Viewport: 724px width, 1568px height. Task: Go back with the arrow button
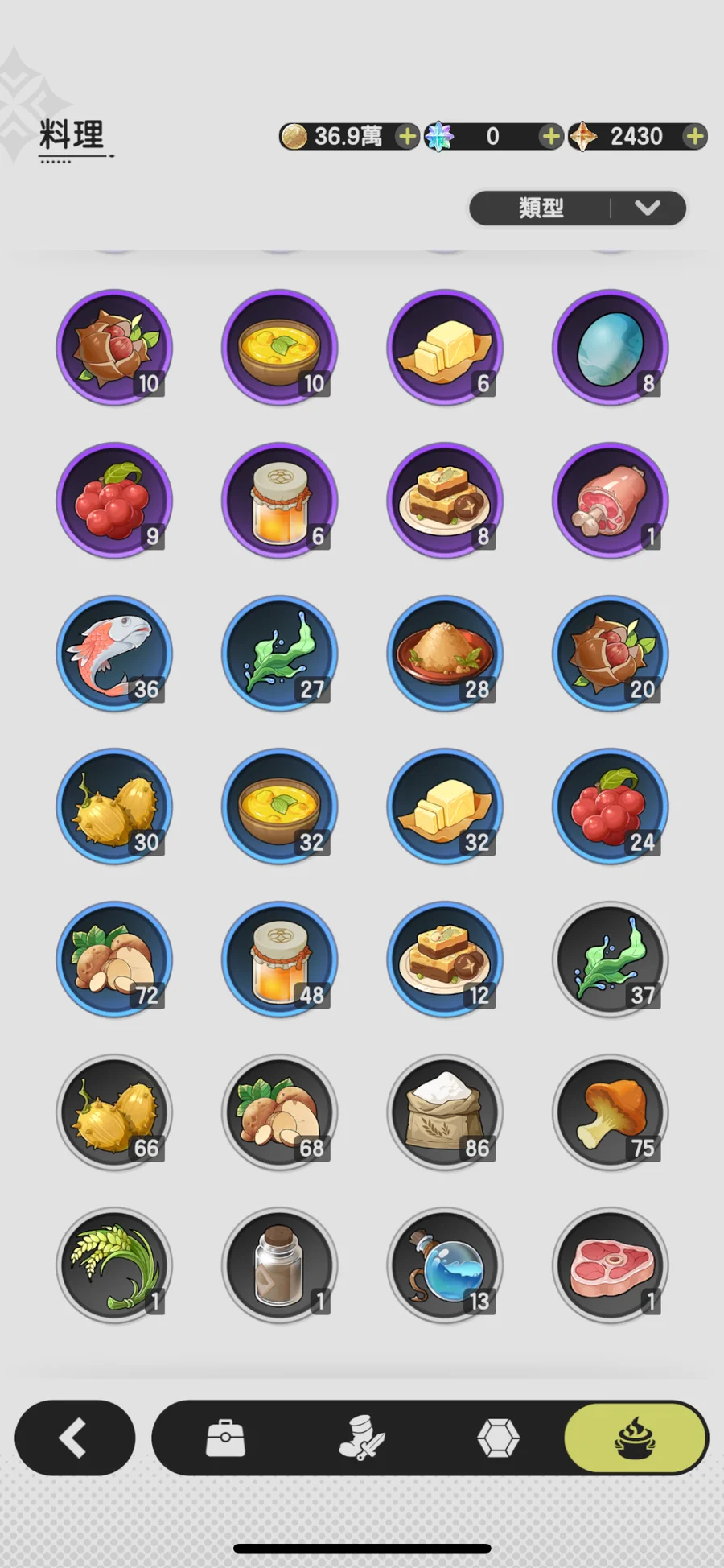pyautogui.click(x=74, y=1438)
